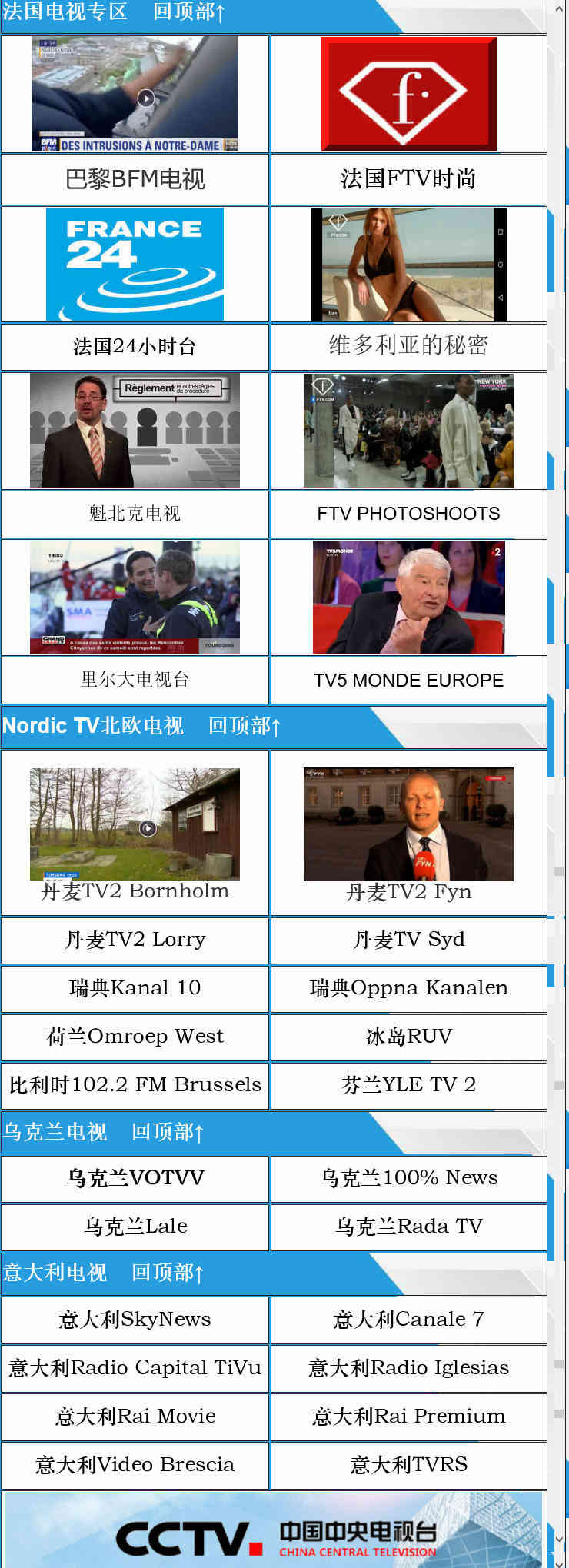
Task: Select 瑞典Kanal 10
Action: point(135,987)
